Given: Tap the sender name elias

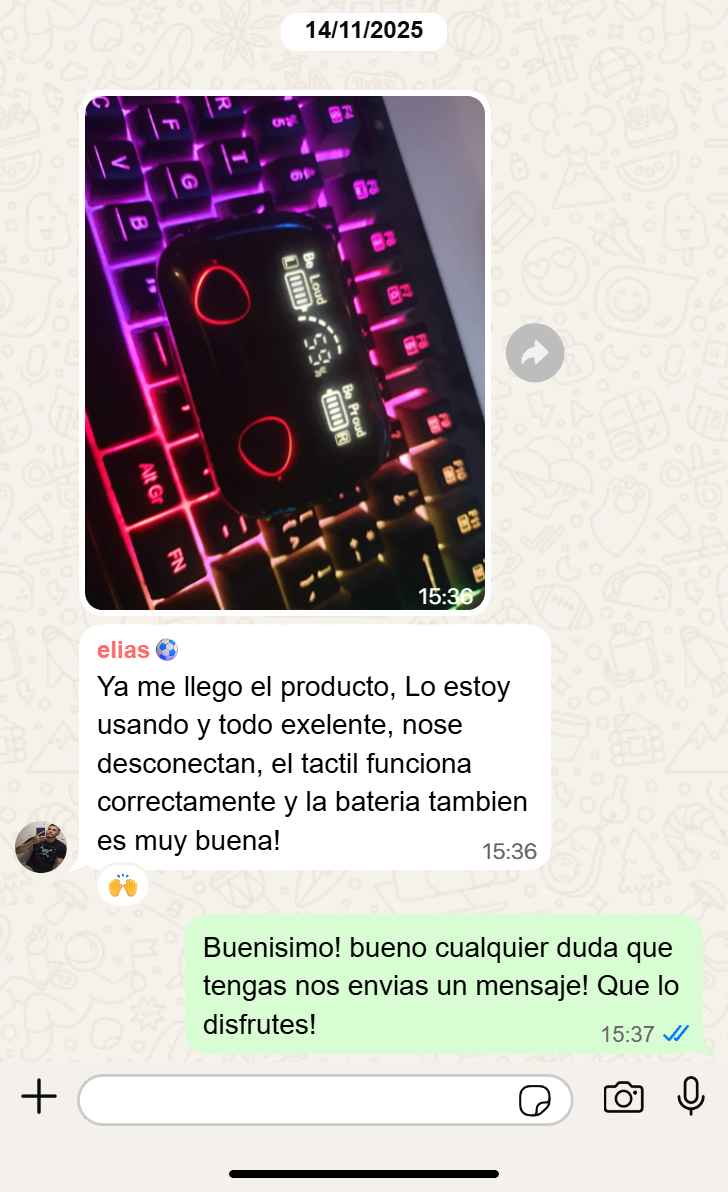Looking at the screenshot, I should pos(123,650).
